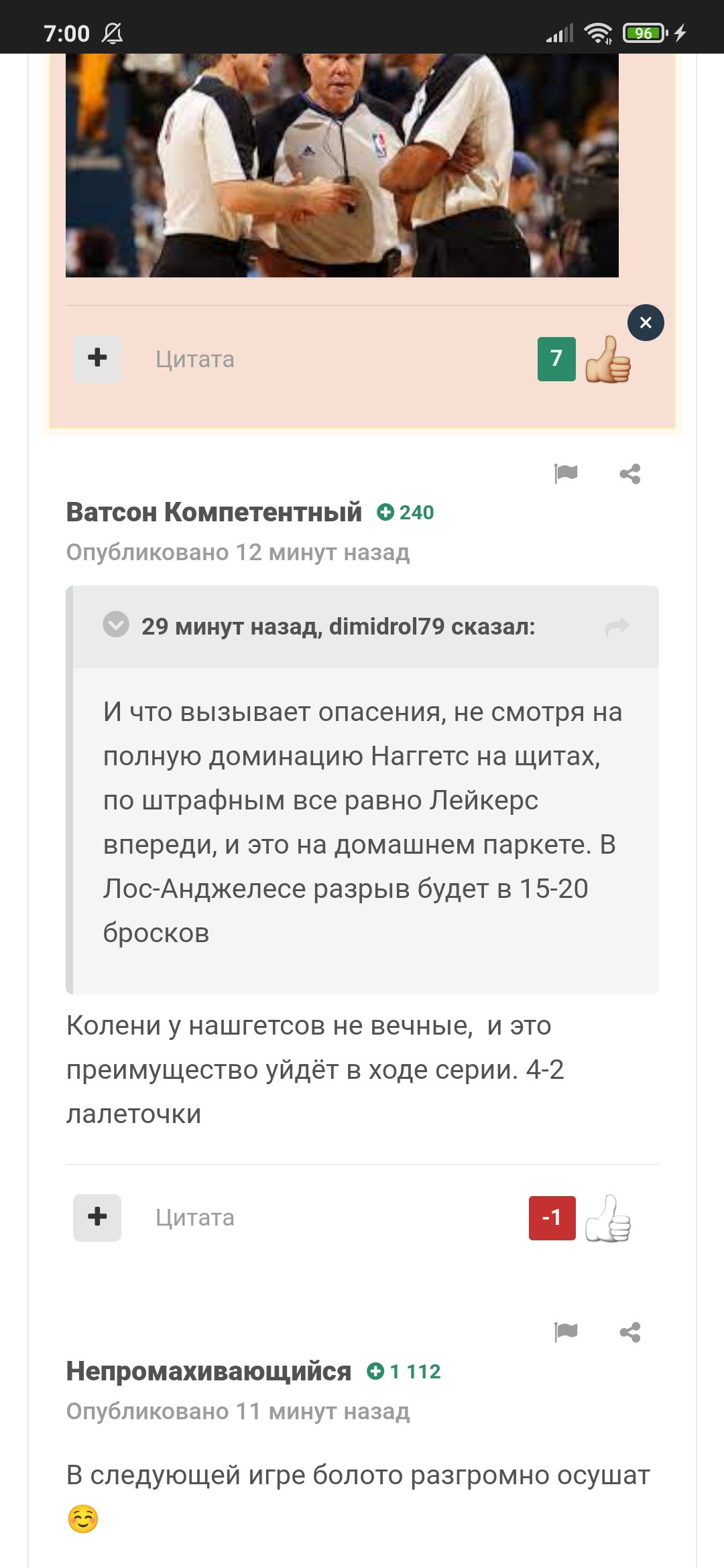The image size is (724, 1568).
Task: Dismiss the reaction popup with the X button
Action: pyautogui.click(x=646, y=323)
